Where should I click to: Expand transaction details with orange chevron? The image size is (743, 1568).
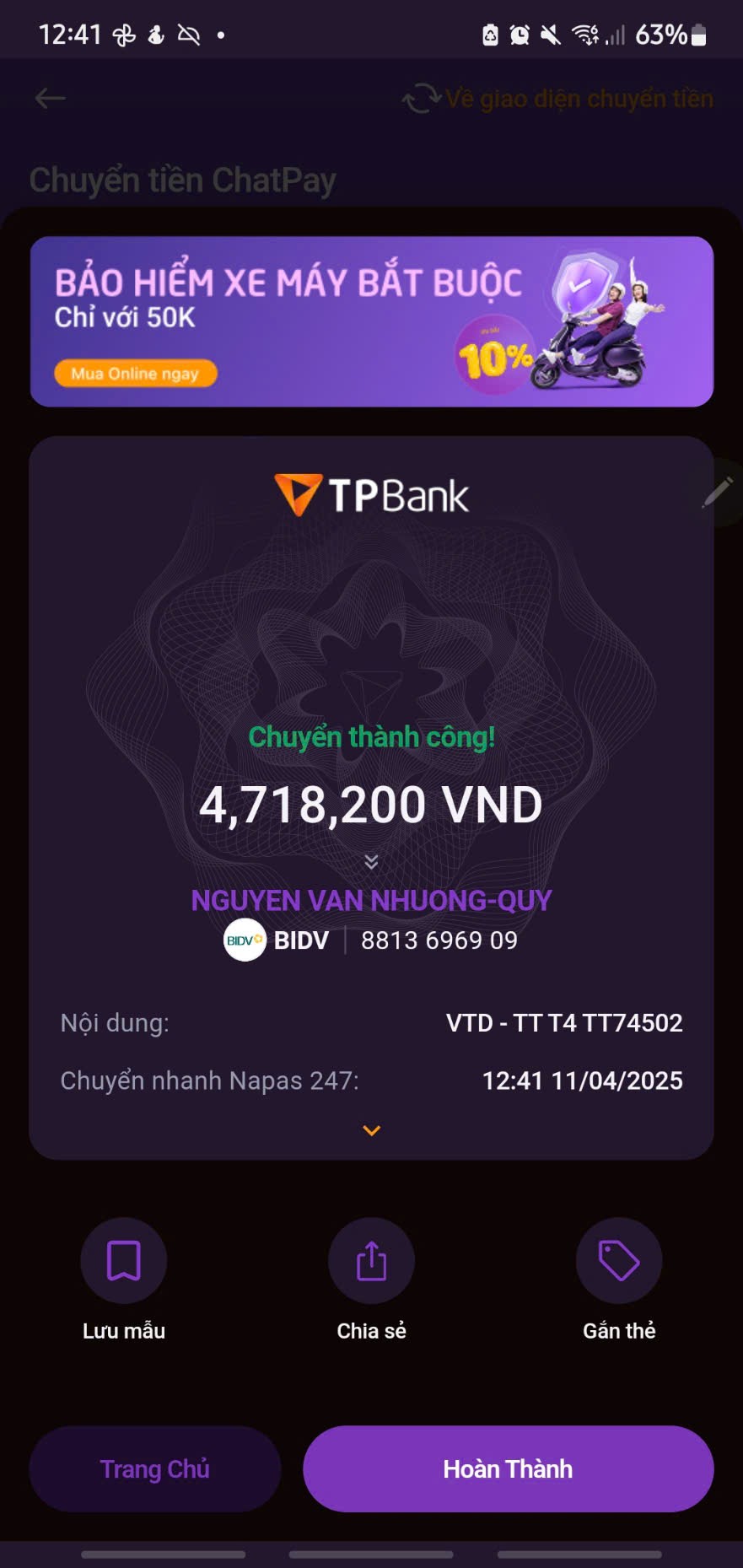(371, 1130)
